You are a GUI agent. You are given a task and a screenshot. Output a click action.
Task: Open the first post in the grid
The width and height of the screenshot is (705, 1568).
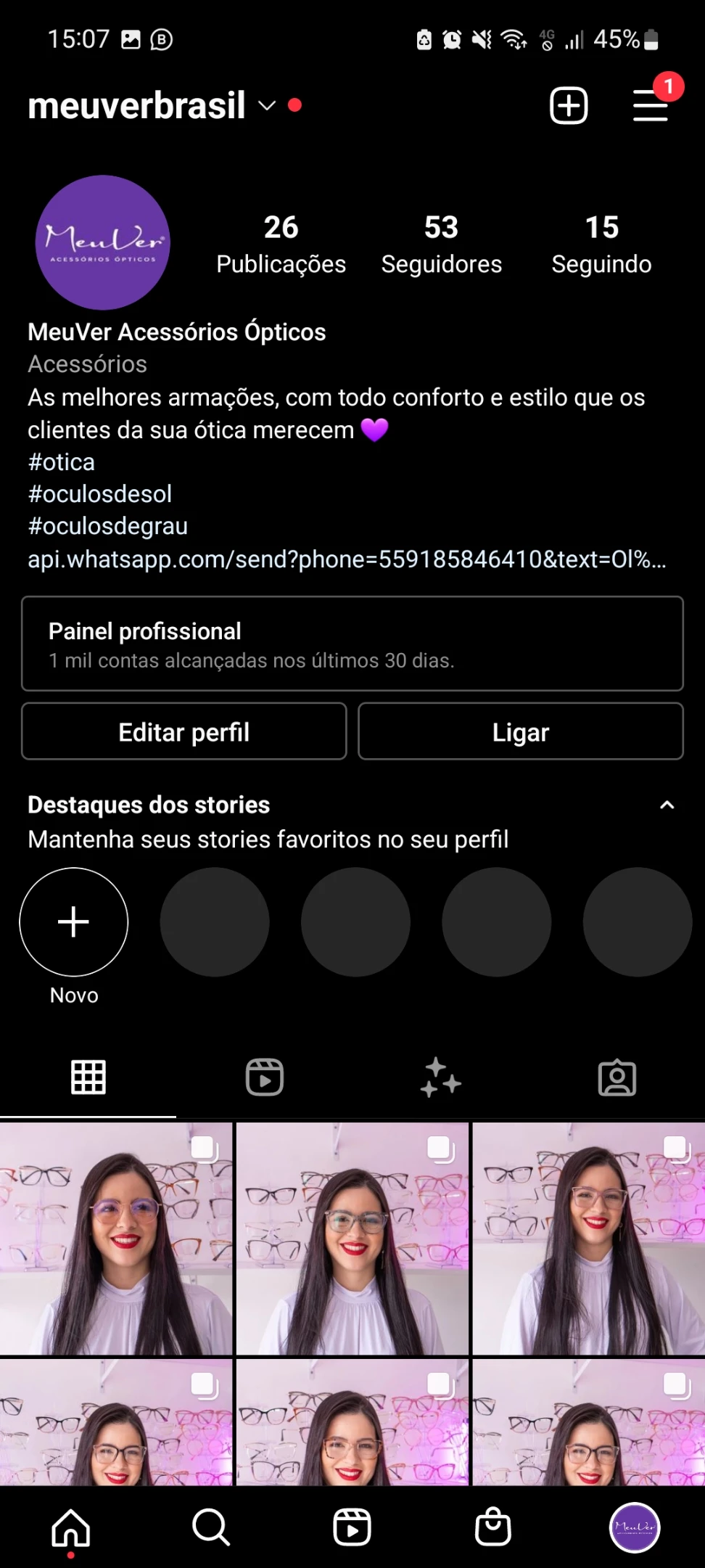116,1239
